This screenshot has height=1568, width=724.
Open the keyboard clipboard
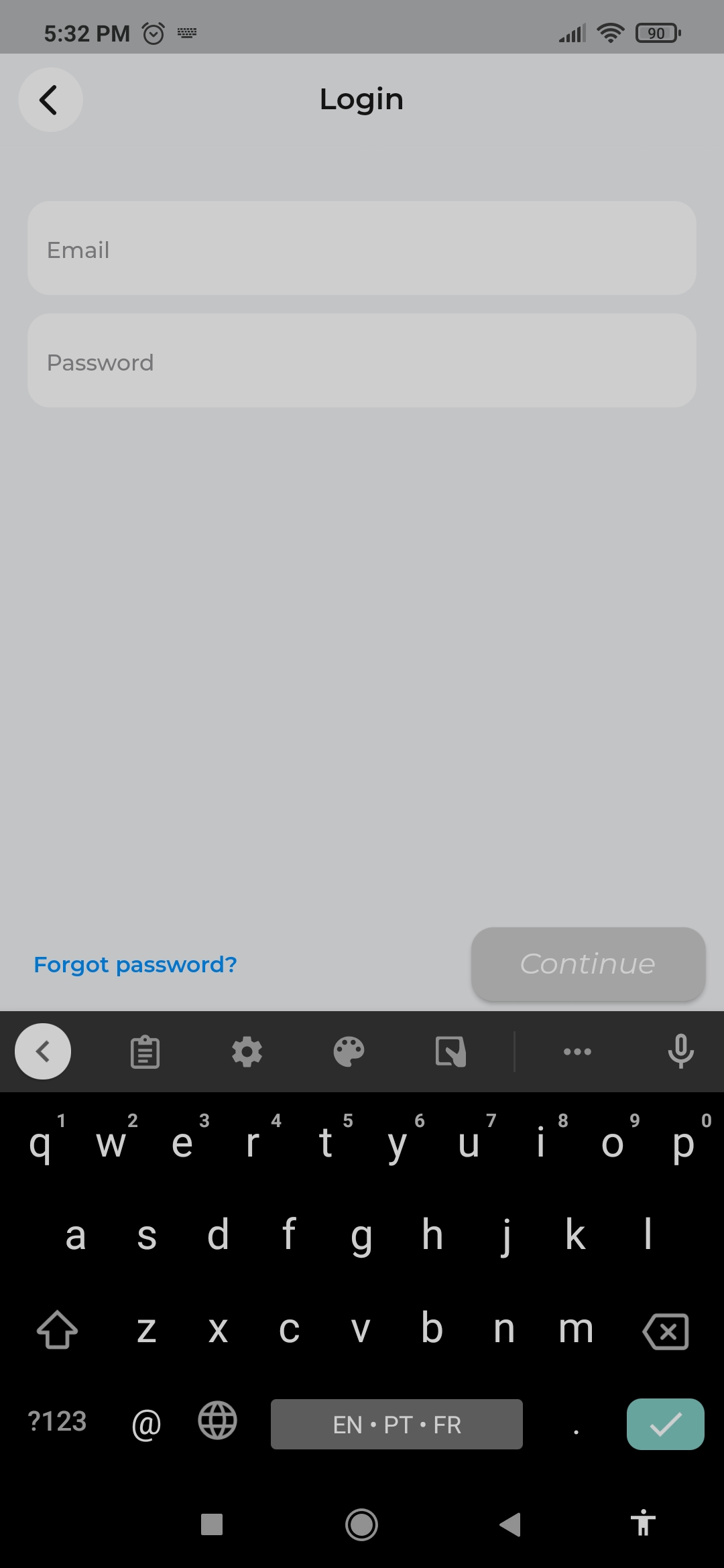[x=145, y=1052]
